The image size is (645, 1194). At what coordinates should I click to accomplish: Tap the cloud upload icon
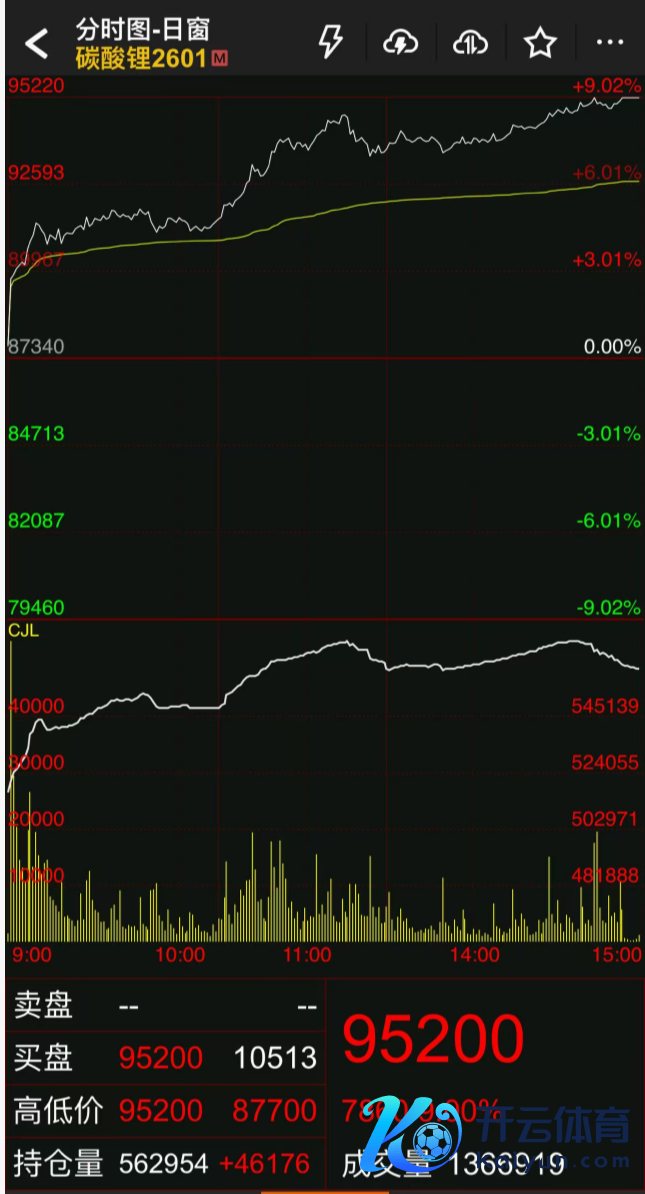click(470, 42)
